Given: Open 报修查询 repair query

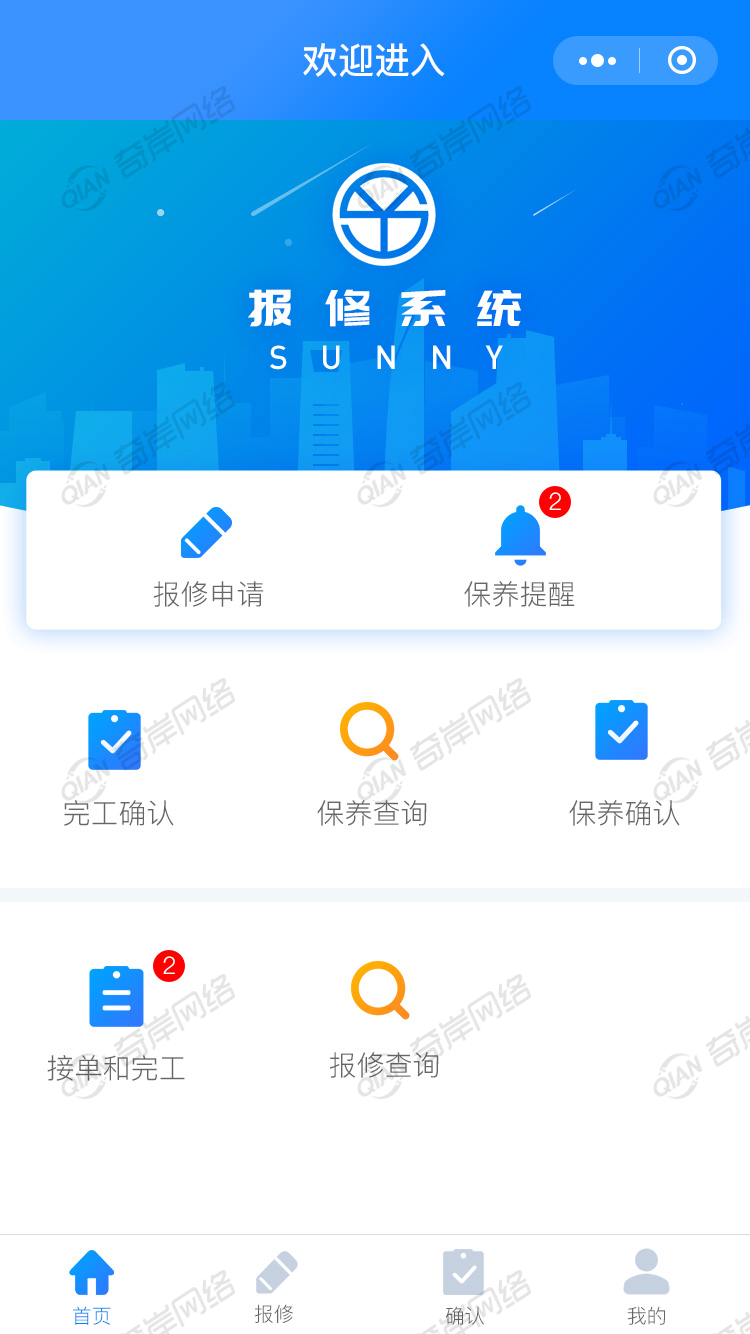Looking at the screenshot, I should click(383, 1020).
